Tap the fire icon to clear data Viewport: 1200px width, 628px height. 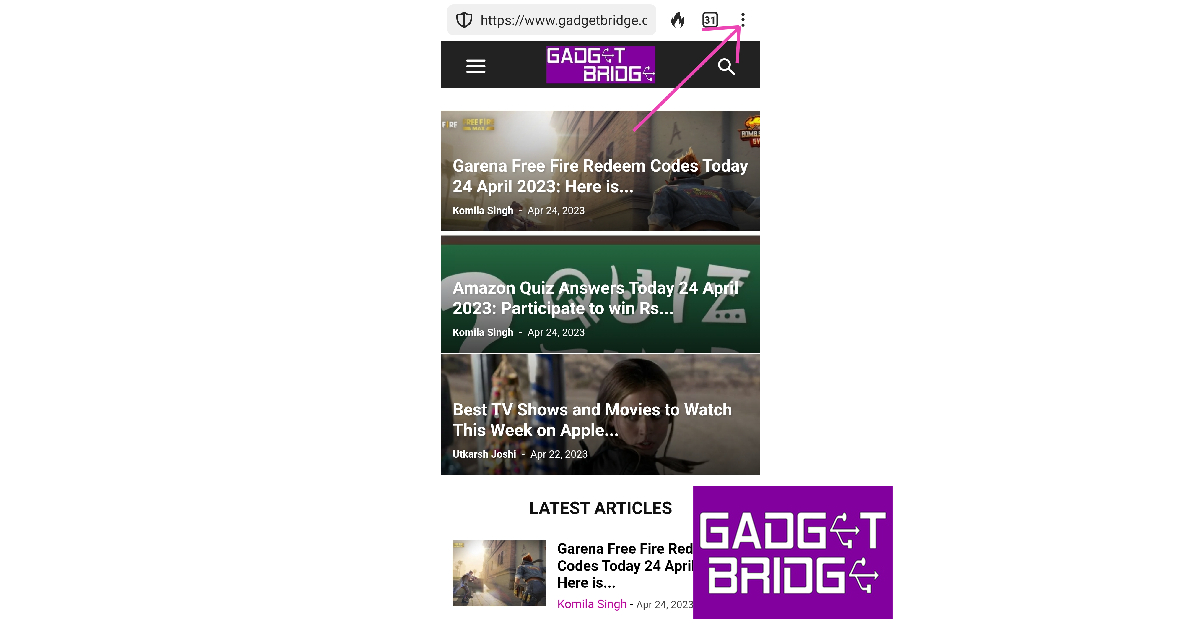tap(678, 20)
